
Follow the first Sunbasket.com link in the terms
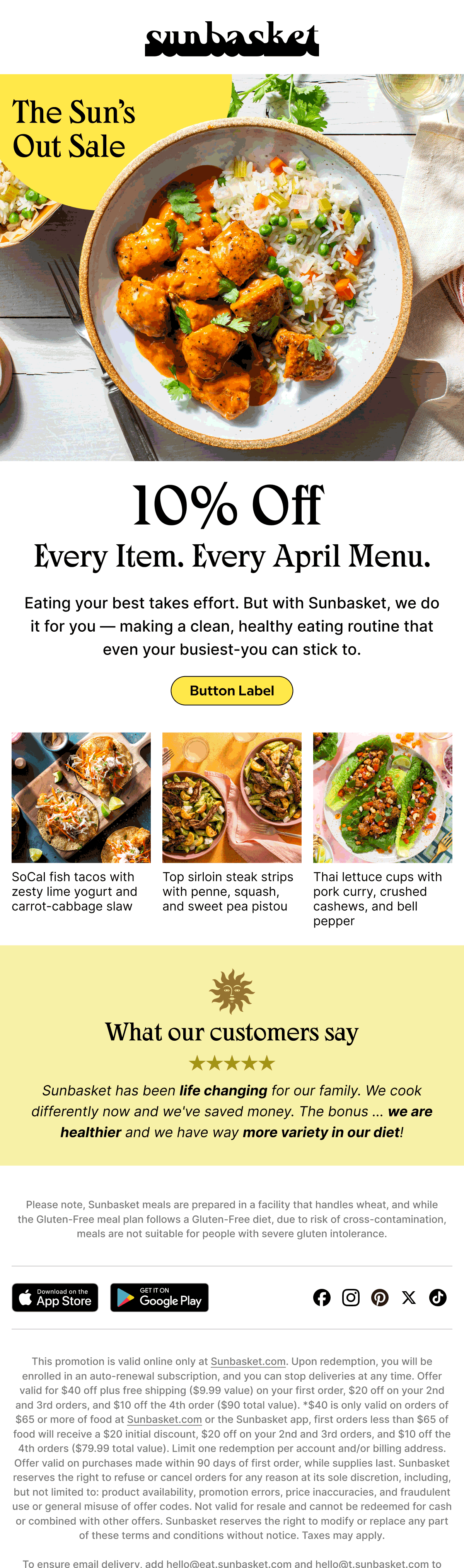click(x=248, y=1361)
